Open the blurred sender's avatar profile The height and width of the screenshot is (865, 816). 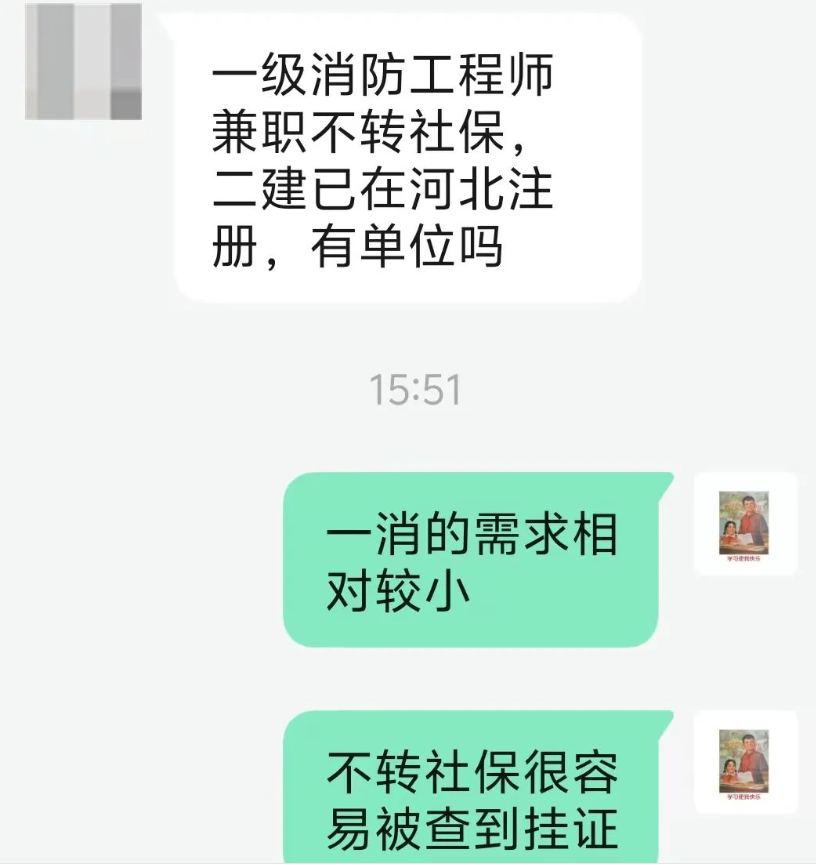click(83, 62)
